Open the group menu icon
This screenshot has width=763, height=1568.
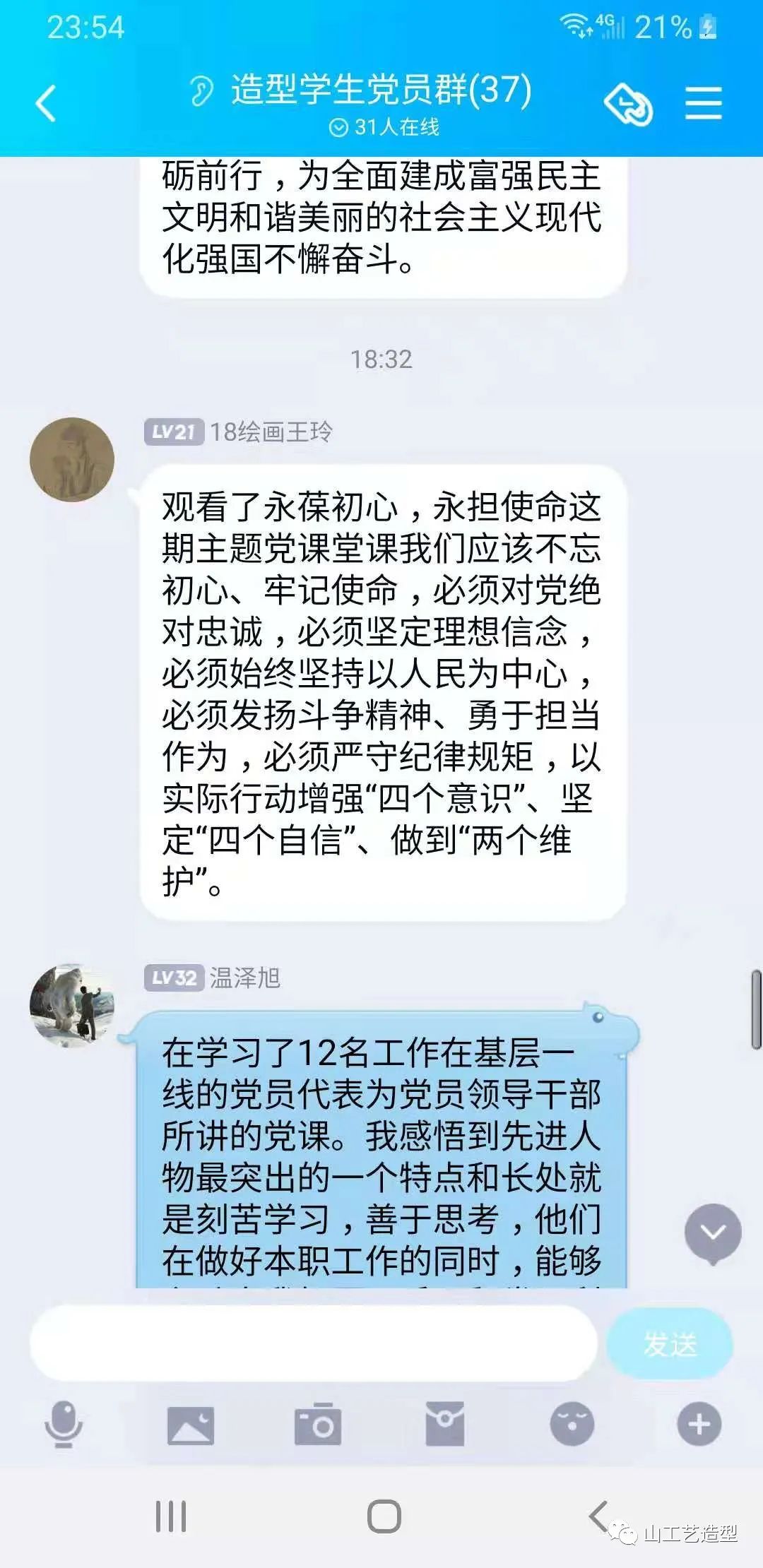(703, 104)
